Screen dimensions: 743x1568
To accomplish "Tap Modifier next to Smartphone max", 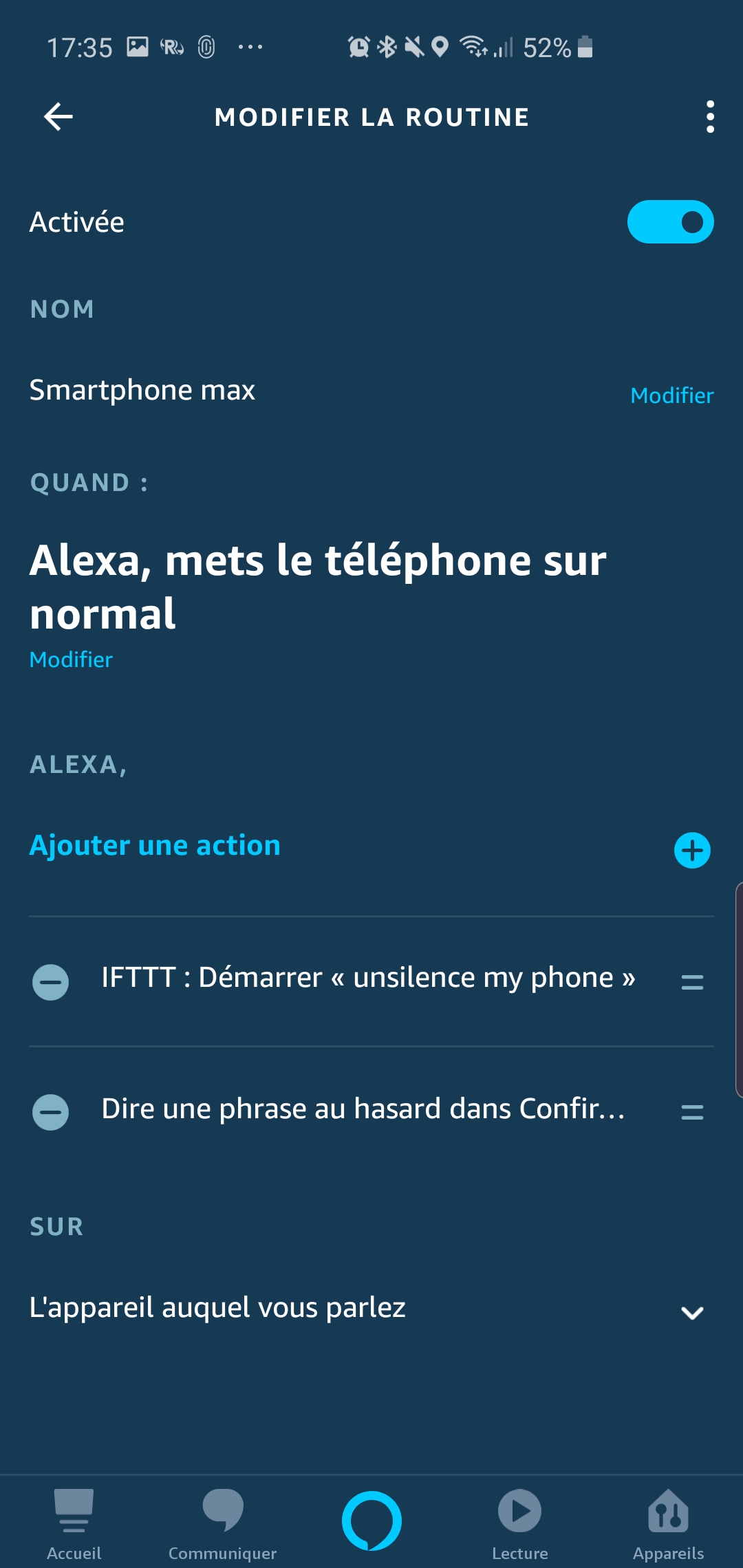I will pyautogui.click(x=671, y=395).
